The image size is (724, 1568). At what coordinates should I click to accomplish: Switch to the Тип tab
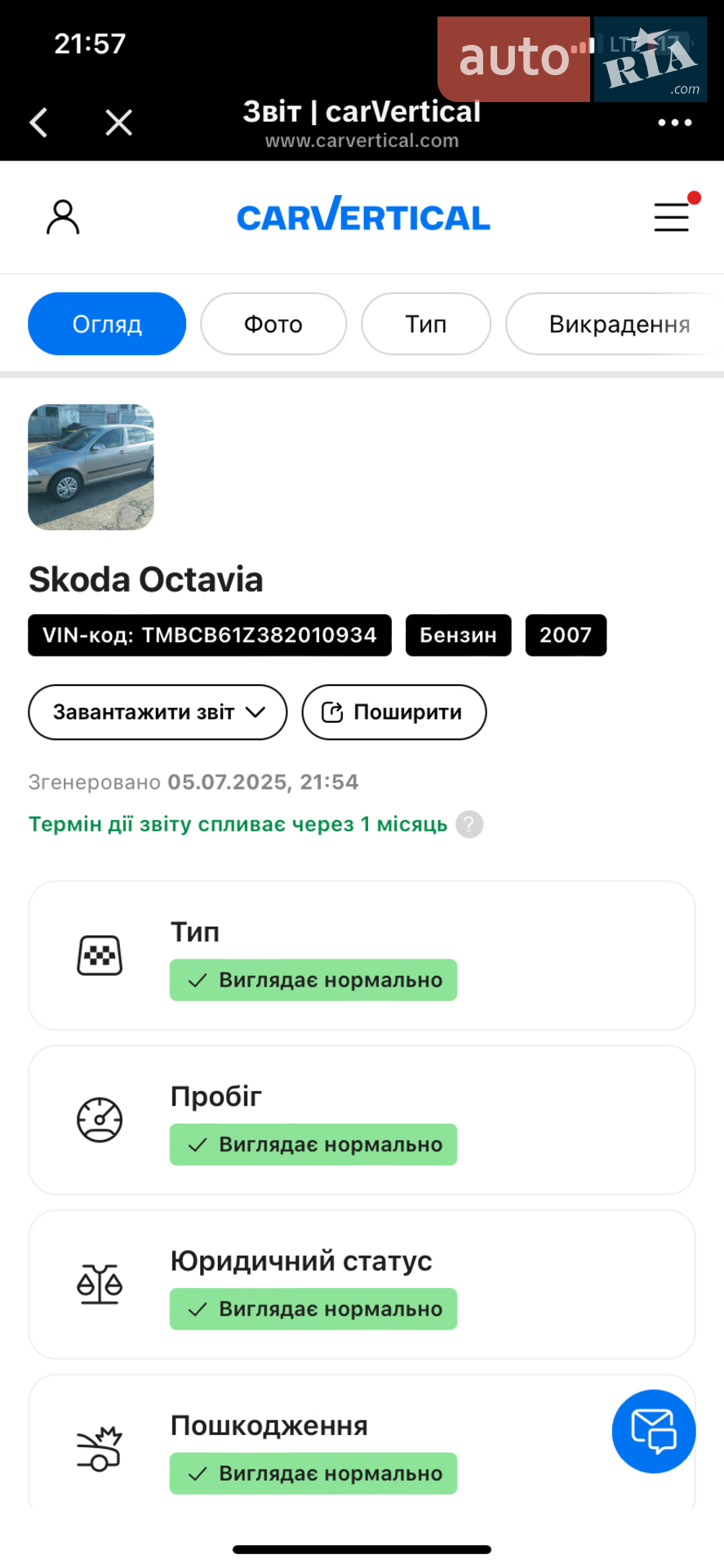[426, 324]
